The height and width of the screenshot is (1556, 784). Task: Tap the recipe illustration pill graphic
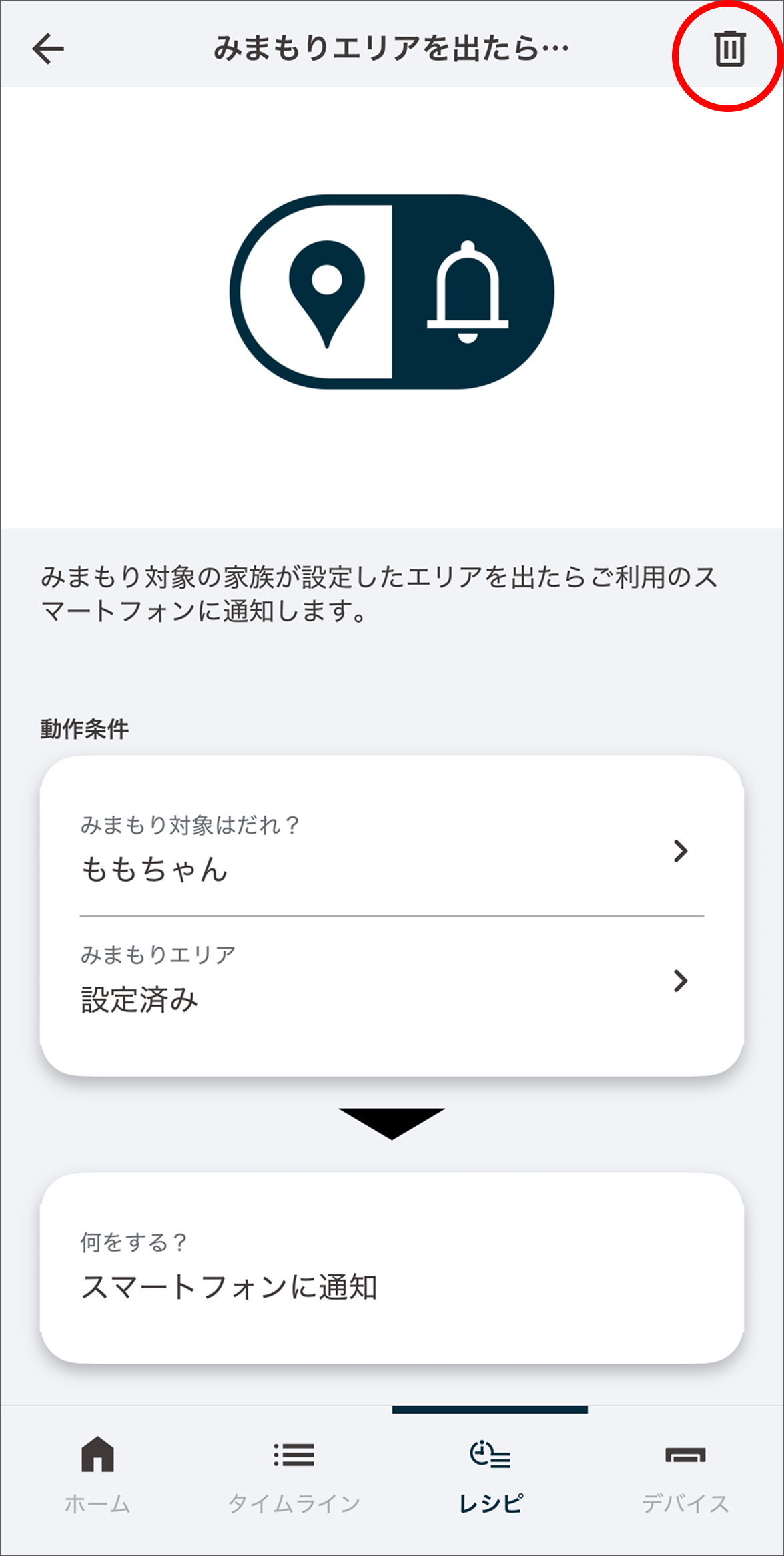coord(392,292)
